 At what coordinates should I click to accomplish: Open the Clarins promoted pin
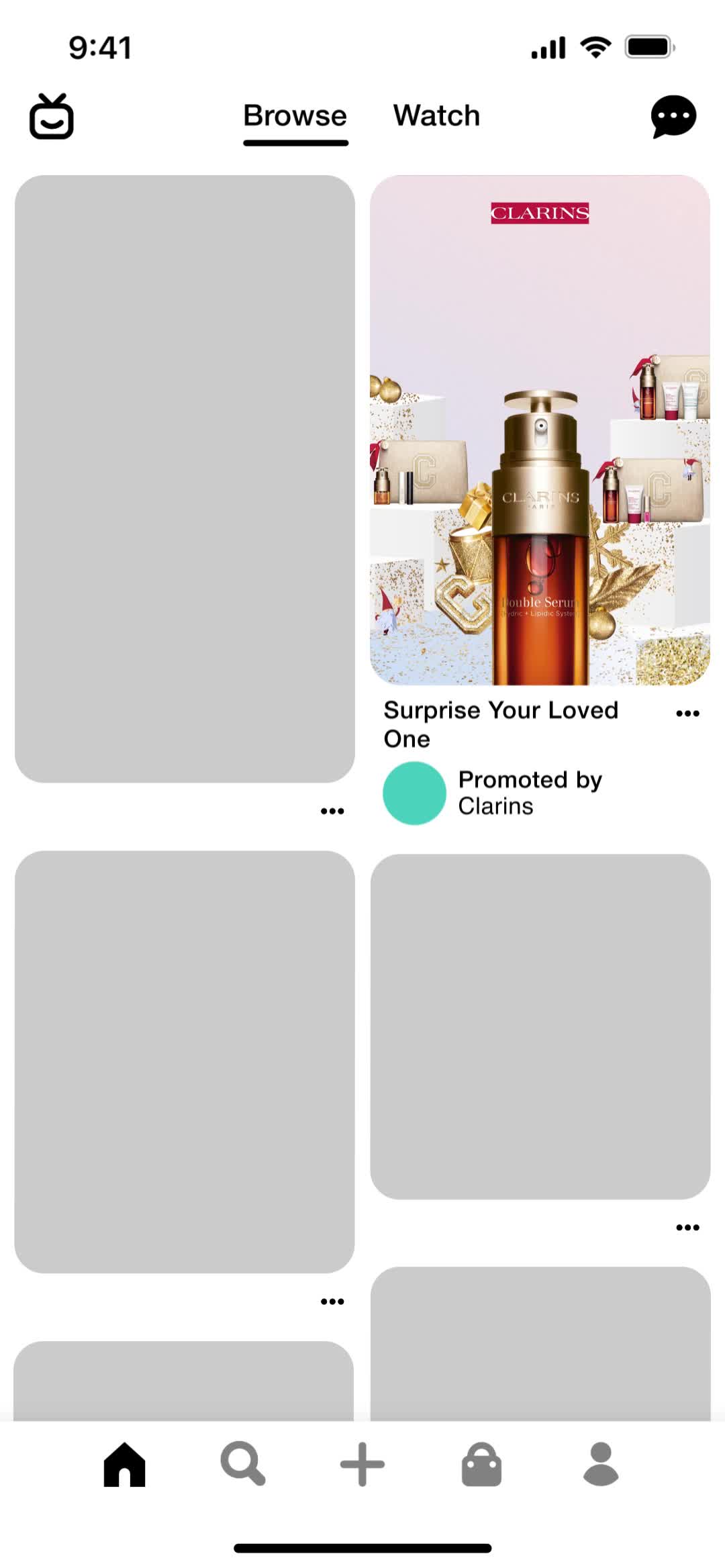pos(540,430)
